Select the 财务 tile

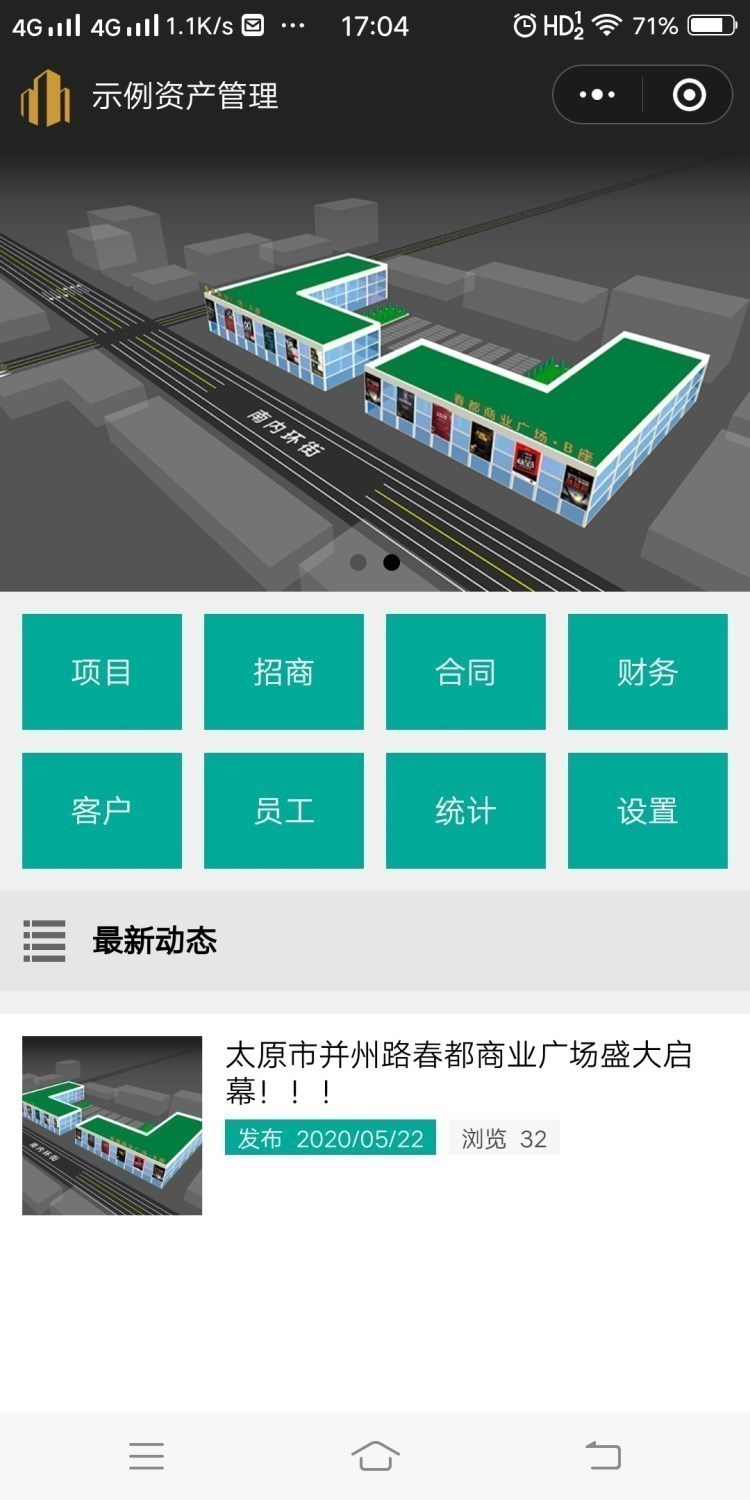click(x=648, y=672)
